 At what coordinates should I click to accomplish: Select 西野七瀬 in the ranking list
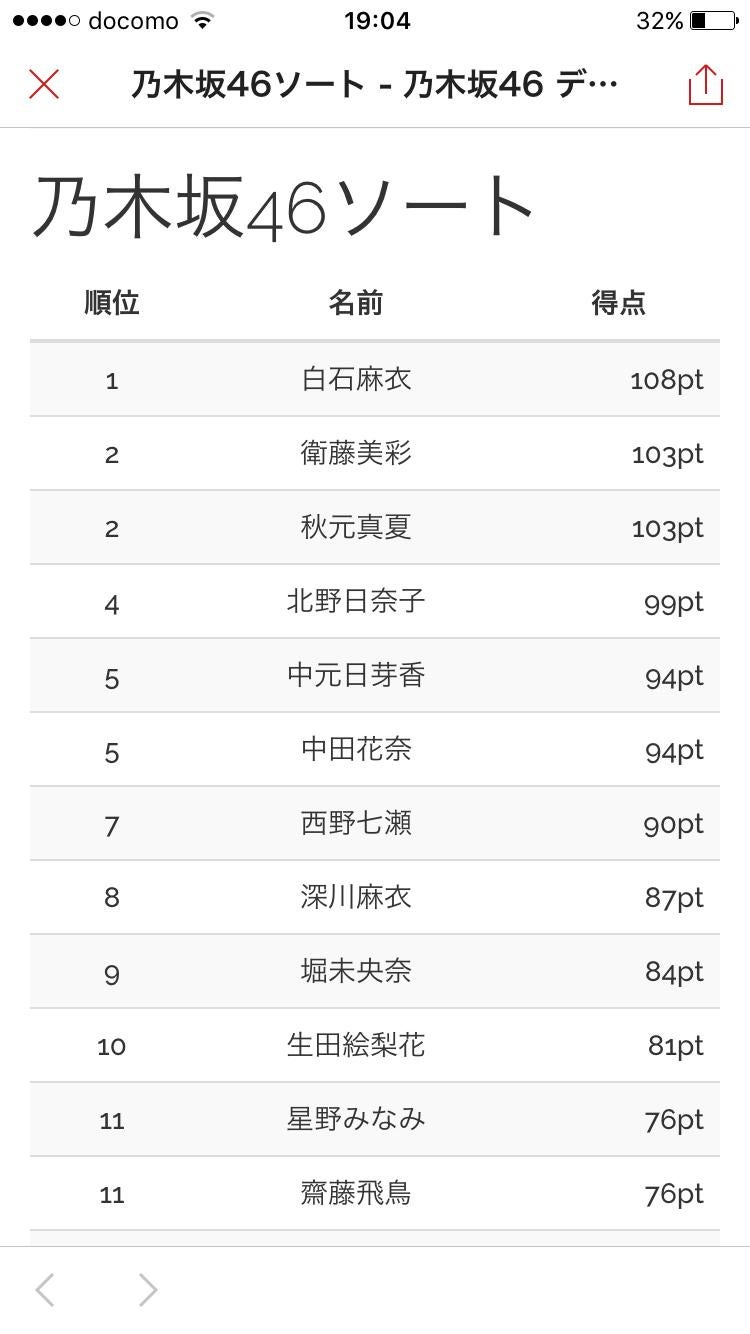(x=354, y=824)
